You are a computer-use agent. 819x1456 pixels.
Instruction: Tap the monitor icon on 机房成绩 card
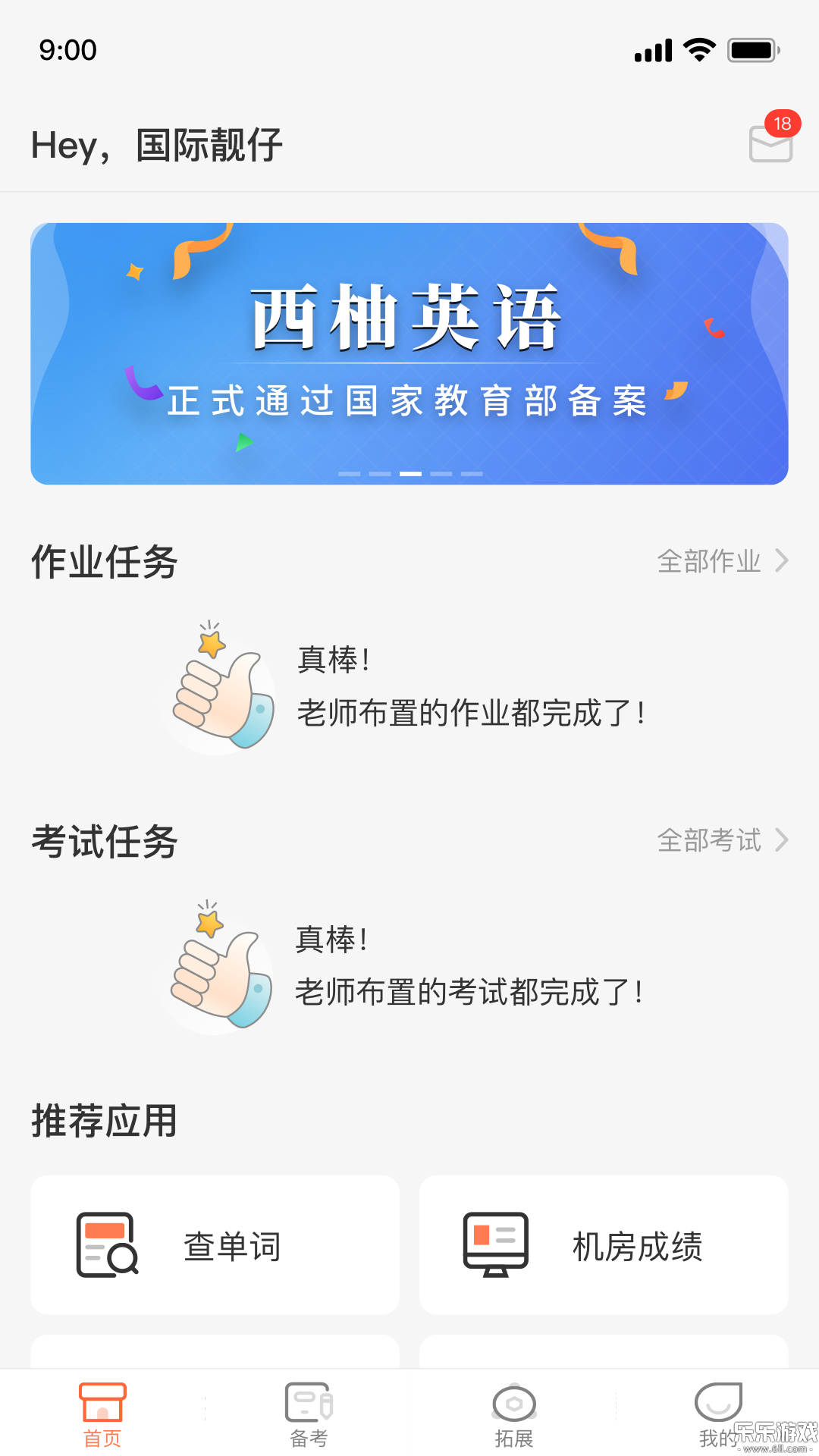(x=494, y=1244)
